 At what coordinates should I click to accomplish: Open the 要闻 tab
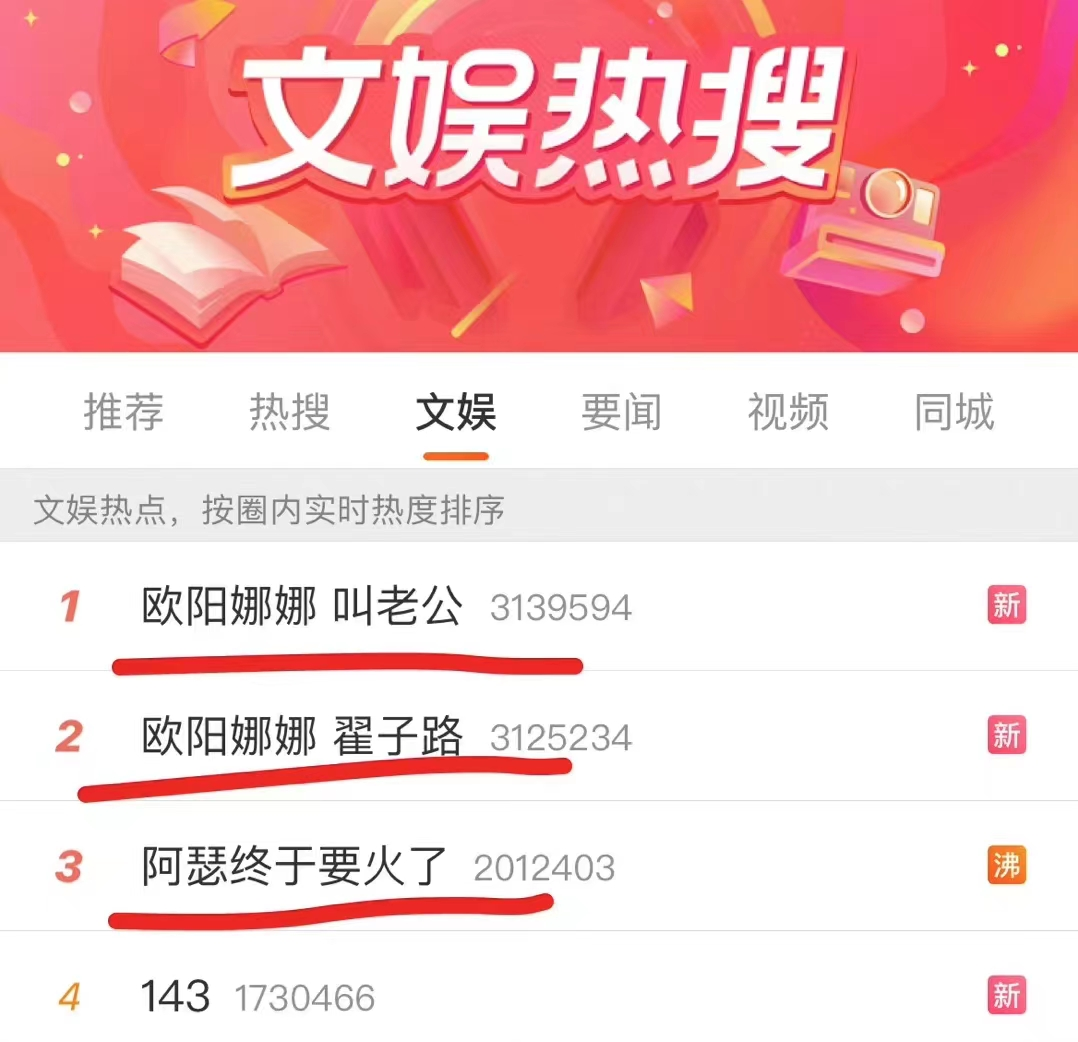(621, 412)
